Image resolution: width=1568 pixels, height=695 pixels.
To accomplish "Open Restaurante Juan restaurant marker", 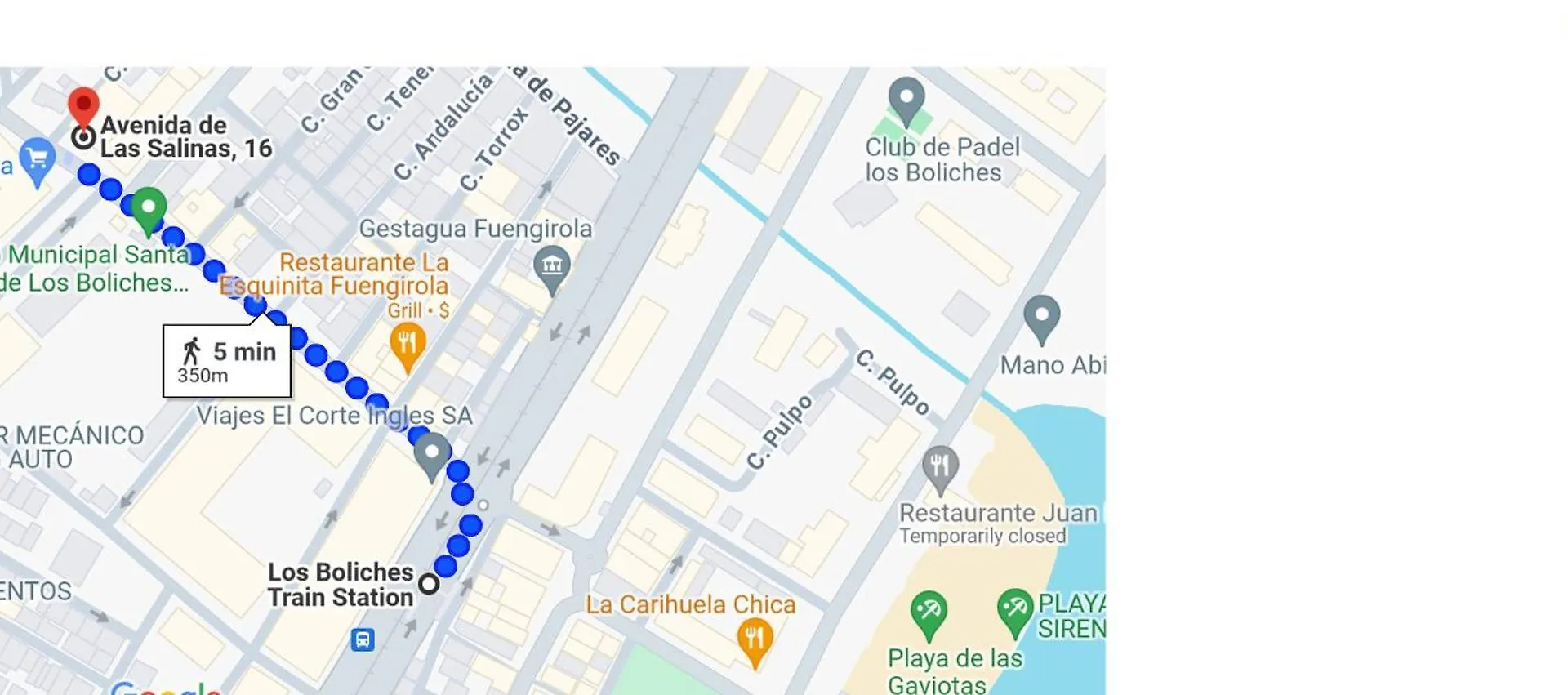I will 940,467.
